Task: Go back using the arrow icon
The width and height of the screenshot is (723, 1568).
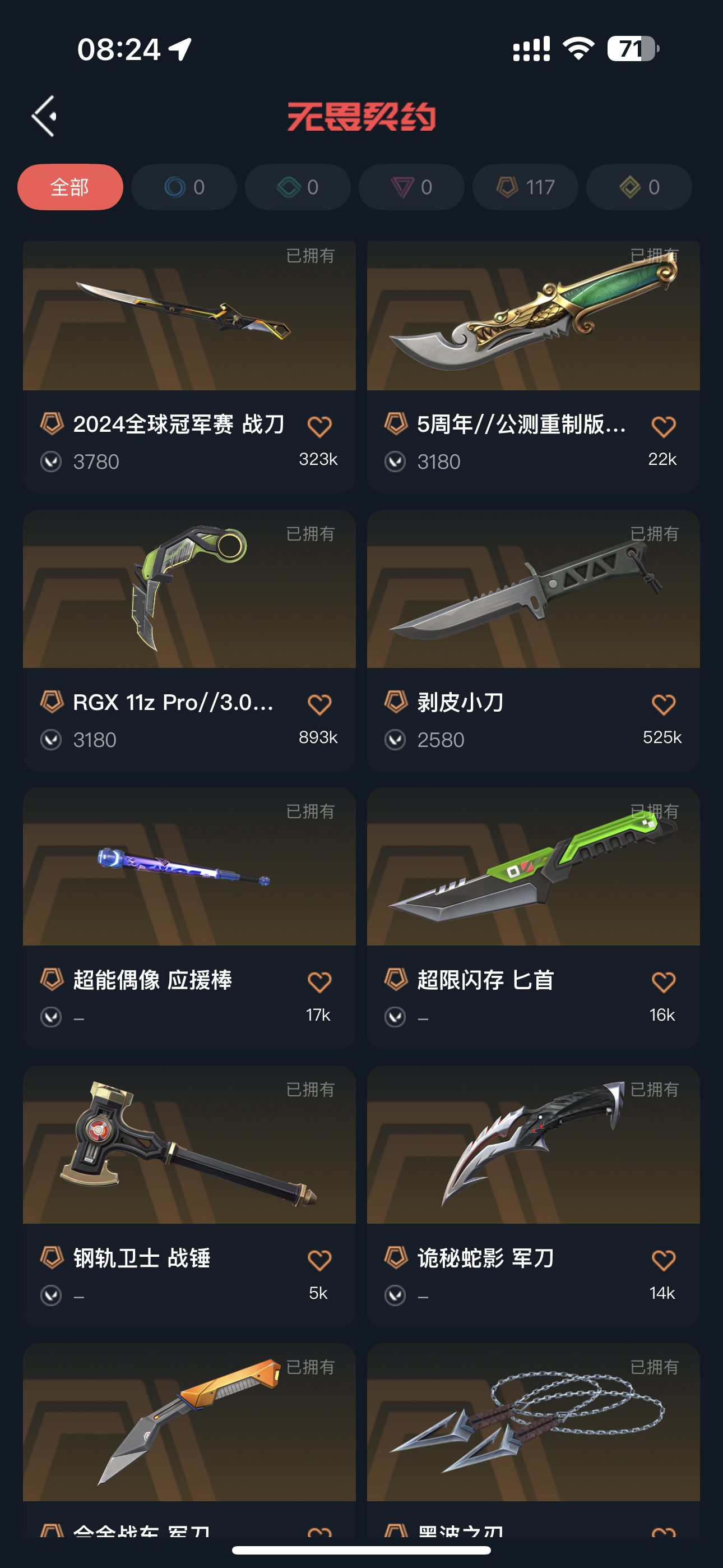Action: coord(44,116)
